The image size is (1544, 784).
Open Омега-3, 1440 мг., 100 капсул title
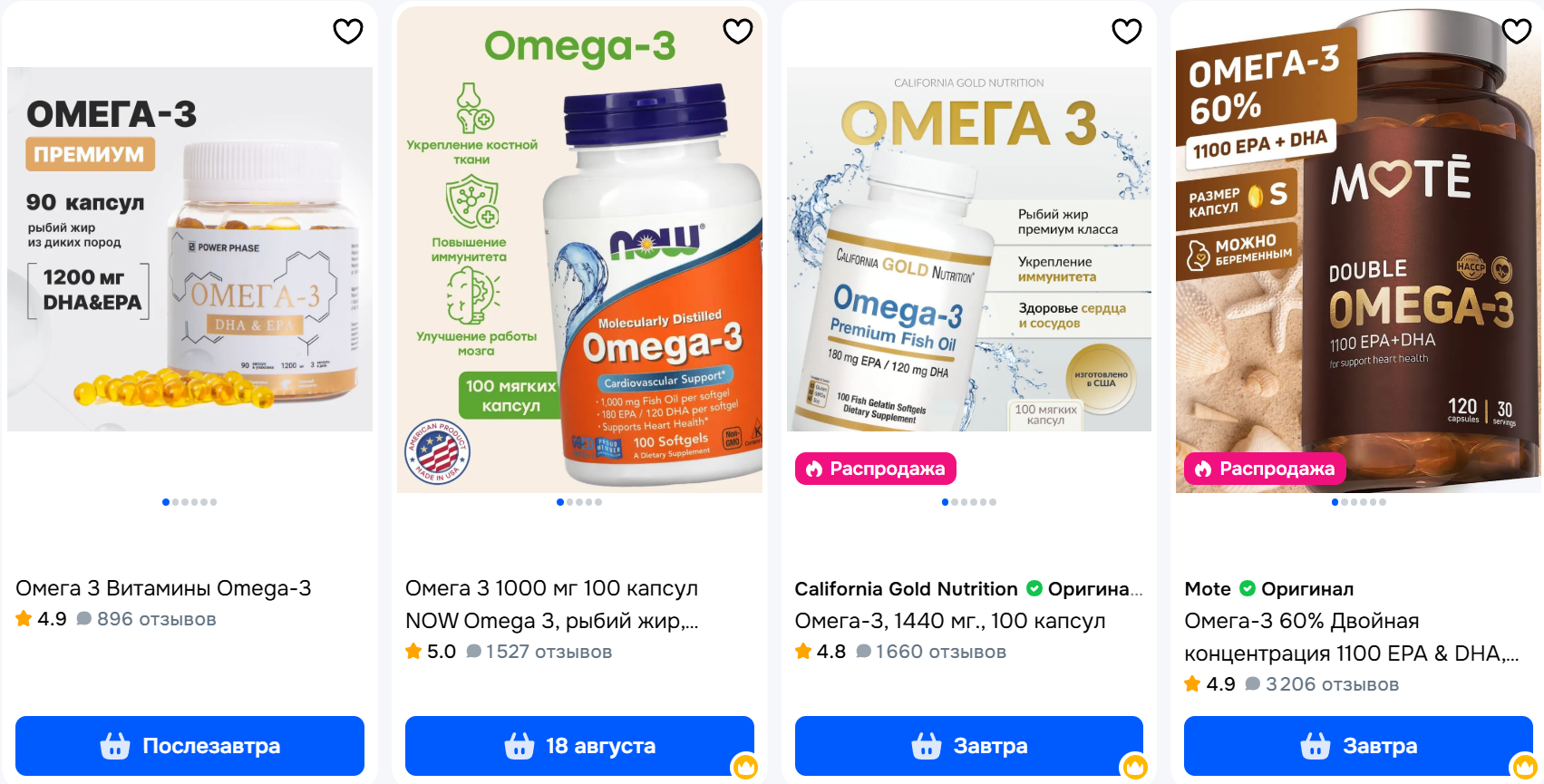(x=949, y=621)
